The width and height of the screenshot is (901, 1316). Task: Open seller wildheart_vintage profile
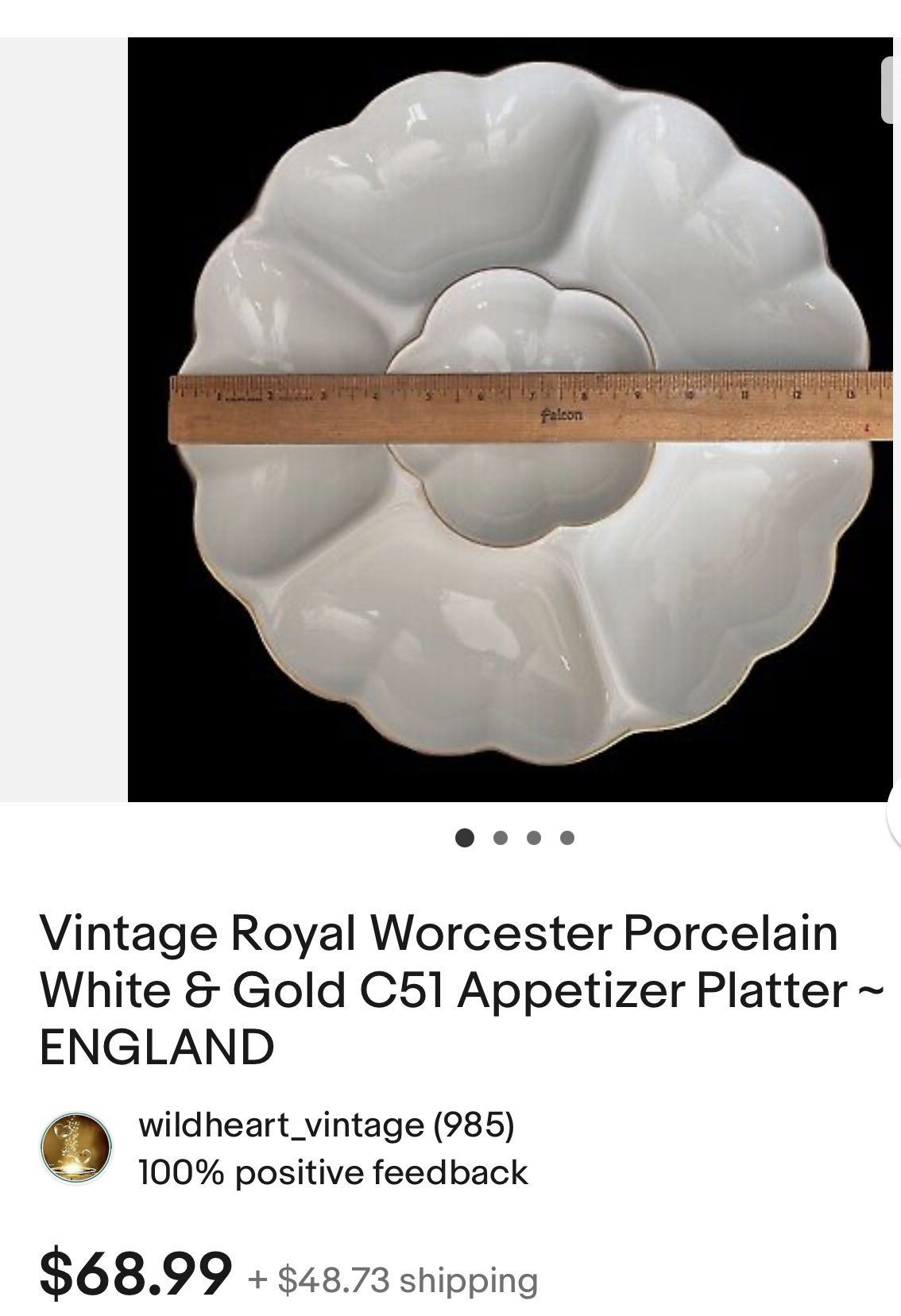(x=326, y=1125)
